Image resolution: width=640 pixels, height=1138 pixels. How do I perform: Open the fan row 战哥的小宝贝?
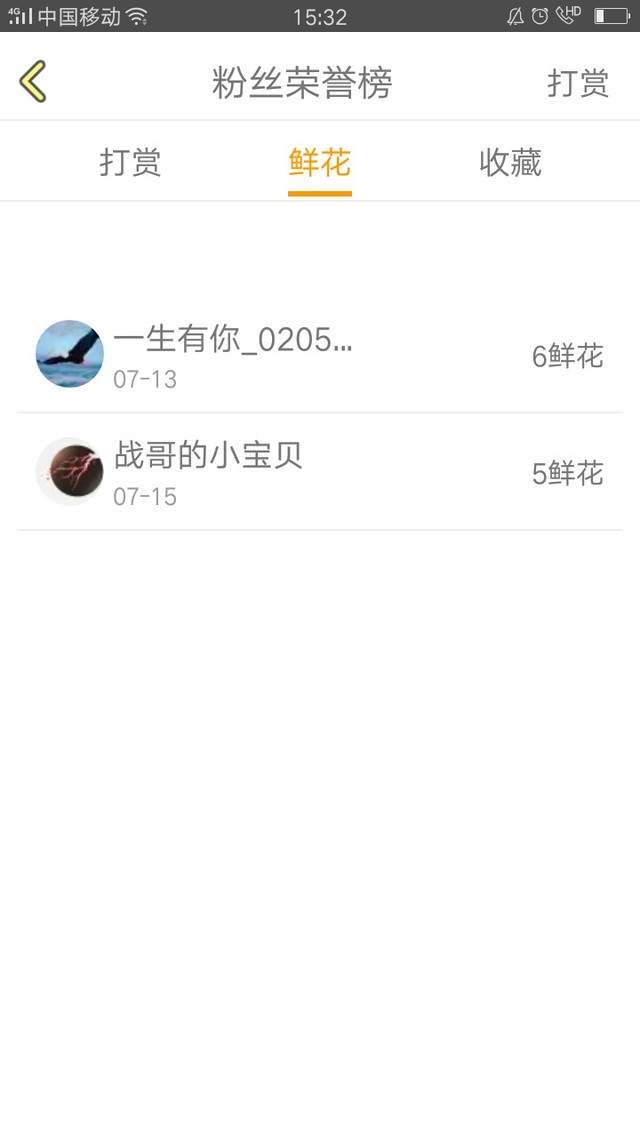pyautogui.click(x=320, y=472)
